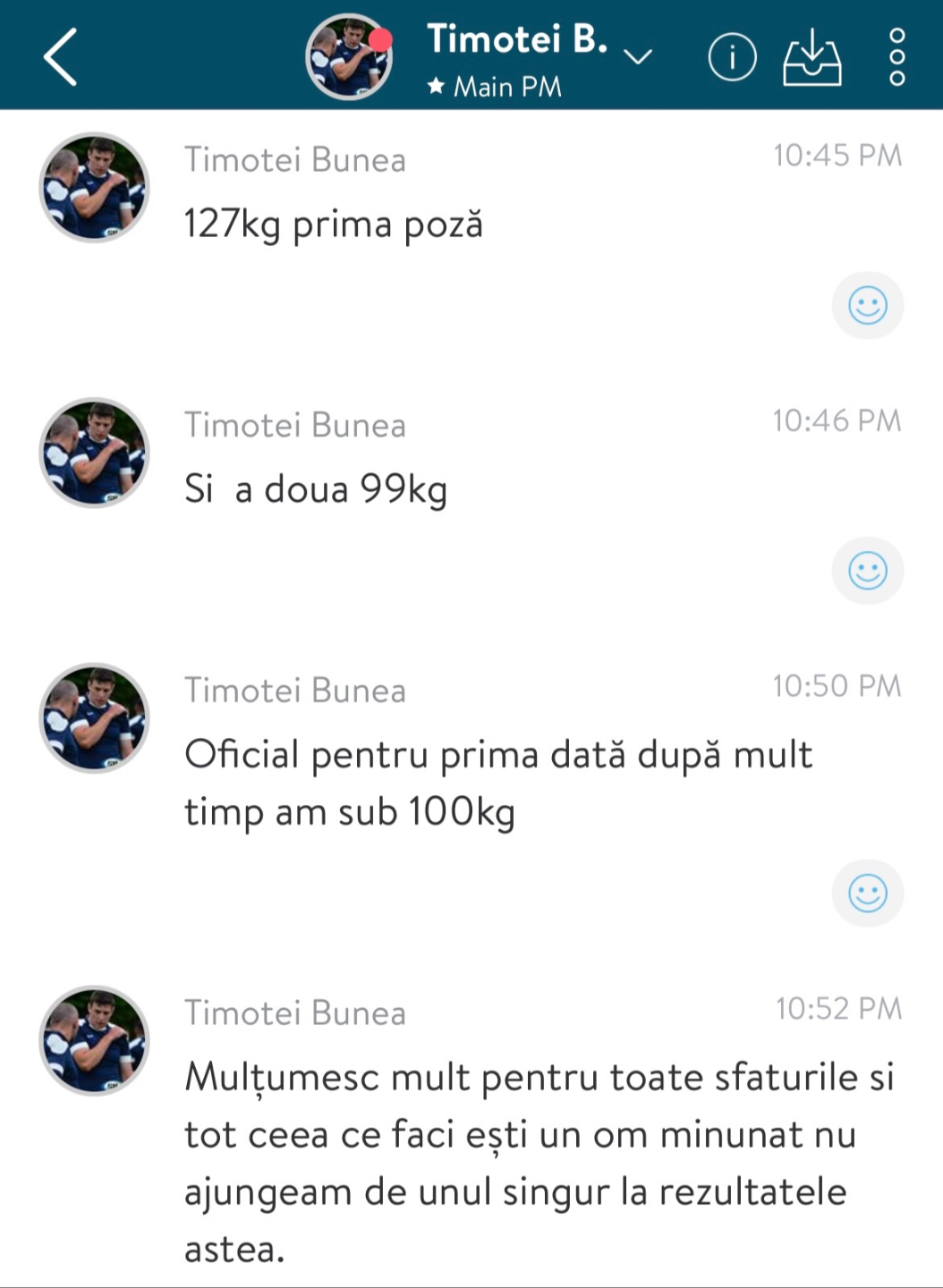Open conversation info icon

(732, 57)
